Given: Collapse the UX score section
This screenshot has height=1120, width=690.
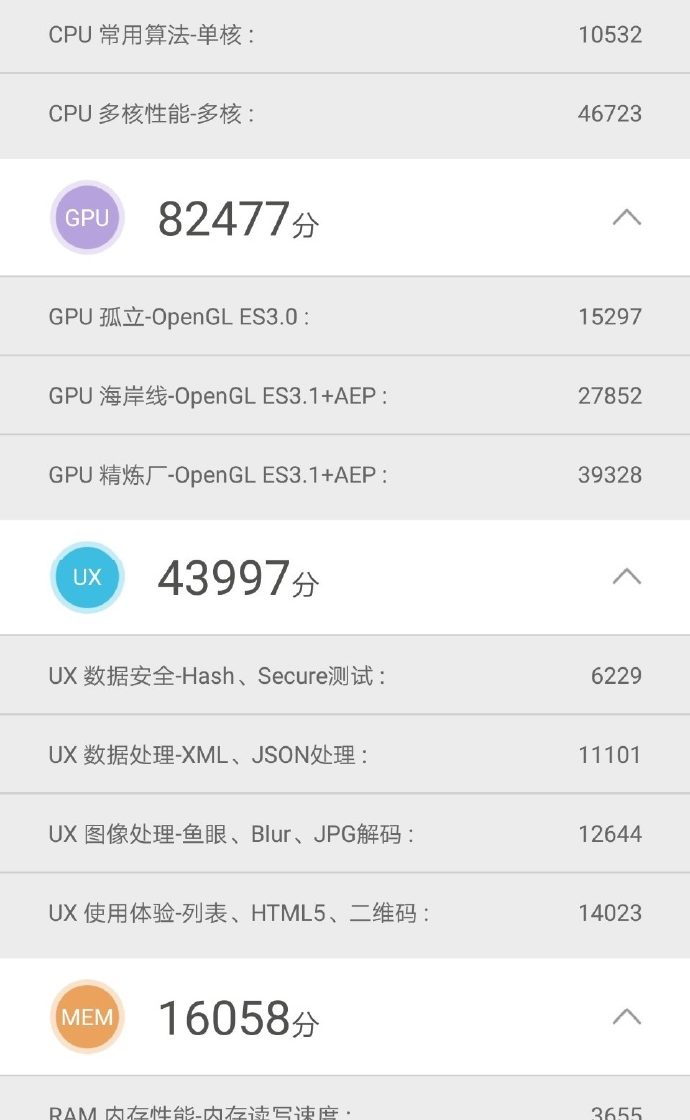Looking at the screenshot, I should tap(626, 576).
